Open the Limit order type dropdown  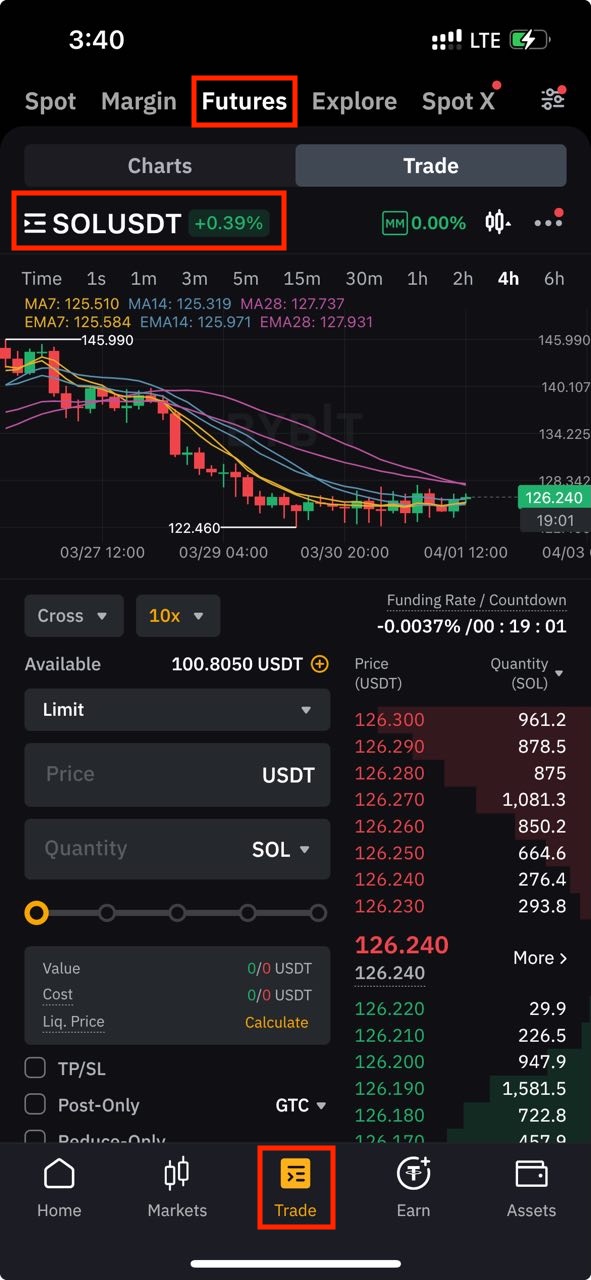coord(177,710)
